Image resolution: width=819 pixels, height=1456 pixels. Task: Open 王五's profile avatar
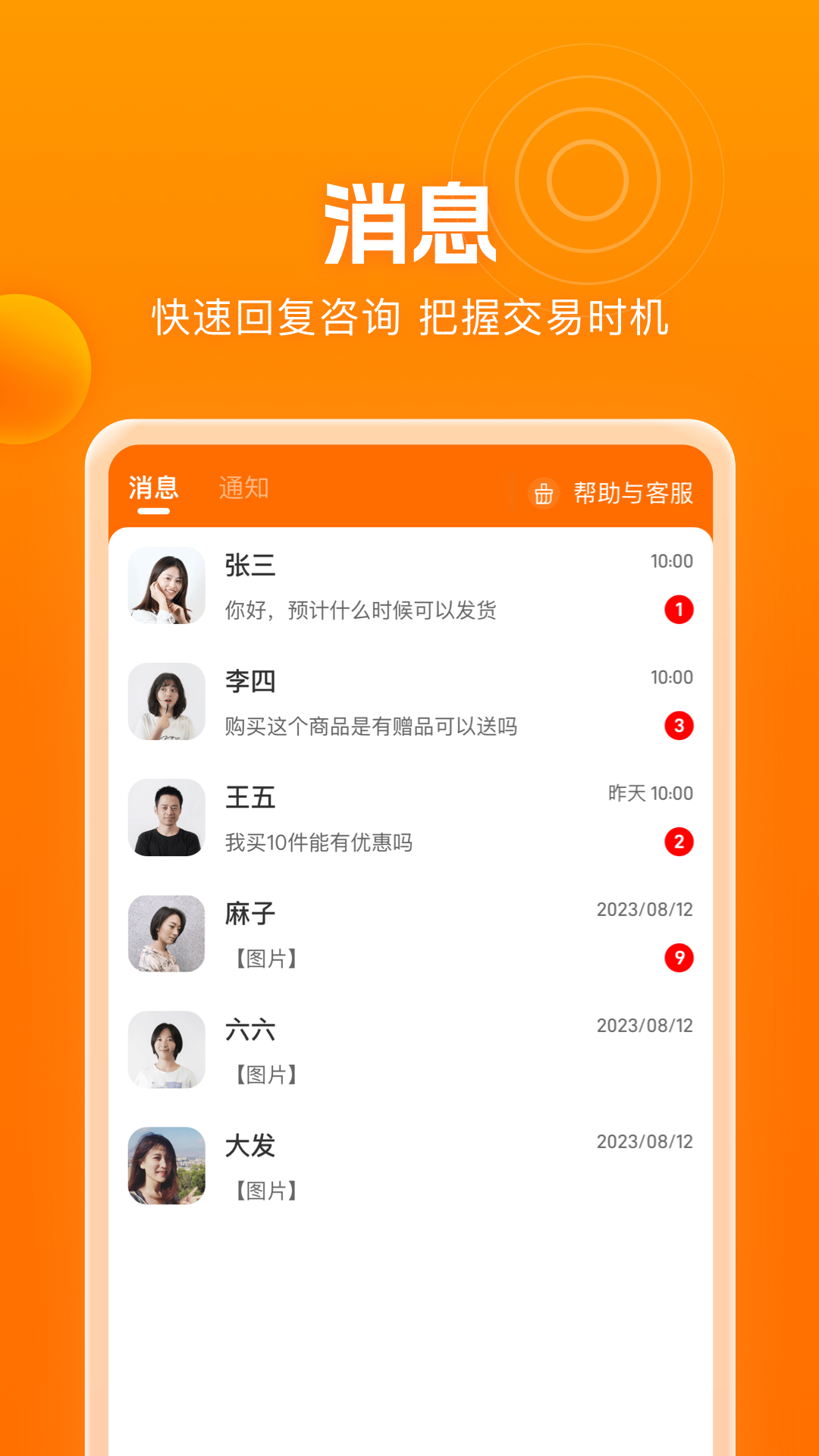pyautogui.click(x=167, y=817)
